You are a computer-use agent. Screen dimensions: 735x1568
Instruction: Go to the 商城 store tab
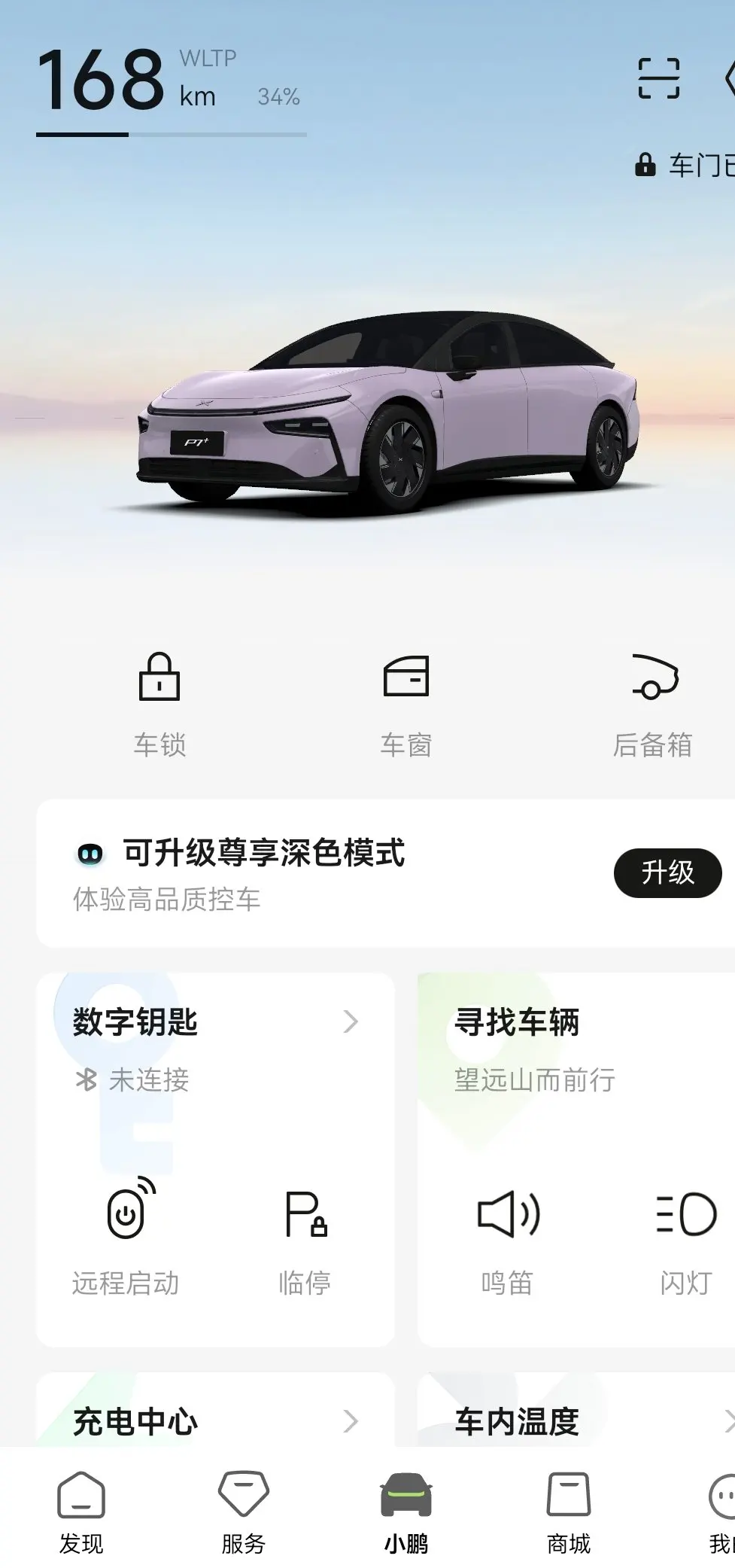coord(569,1512)
